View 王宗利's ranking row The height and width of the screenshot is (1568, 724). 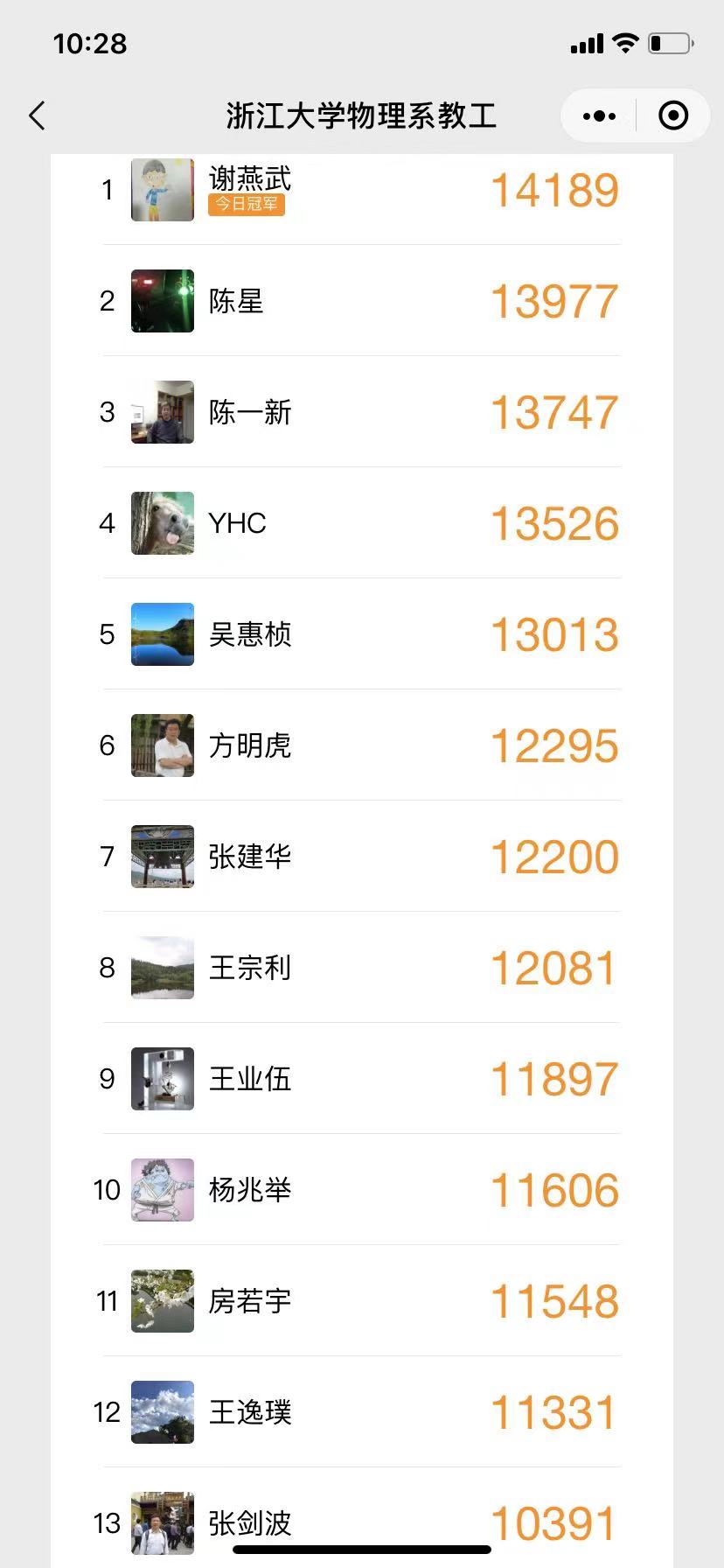(361, 968)
